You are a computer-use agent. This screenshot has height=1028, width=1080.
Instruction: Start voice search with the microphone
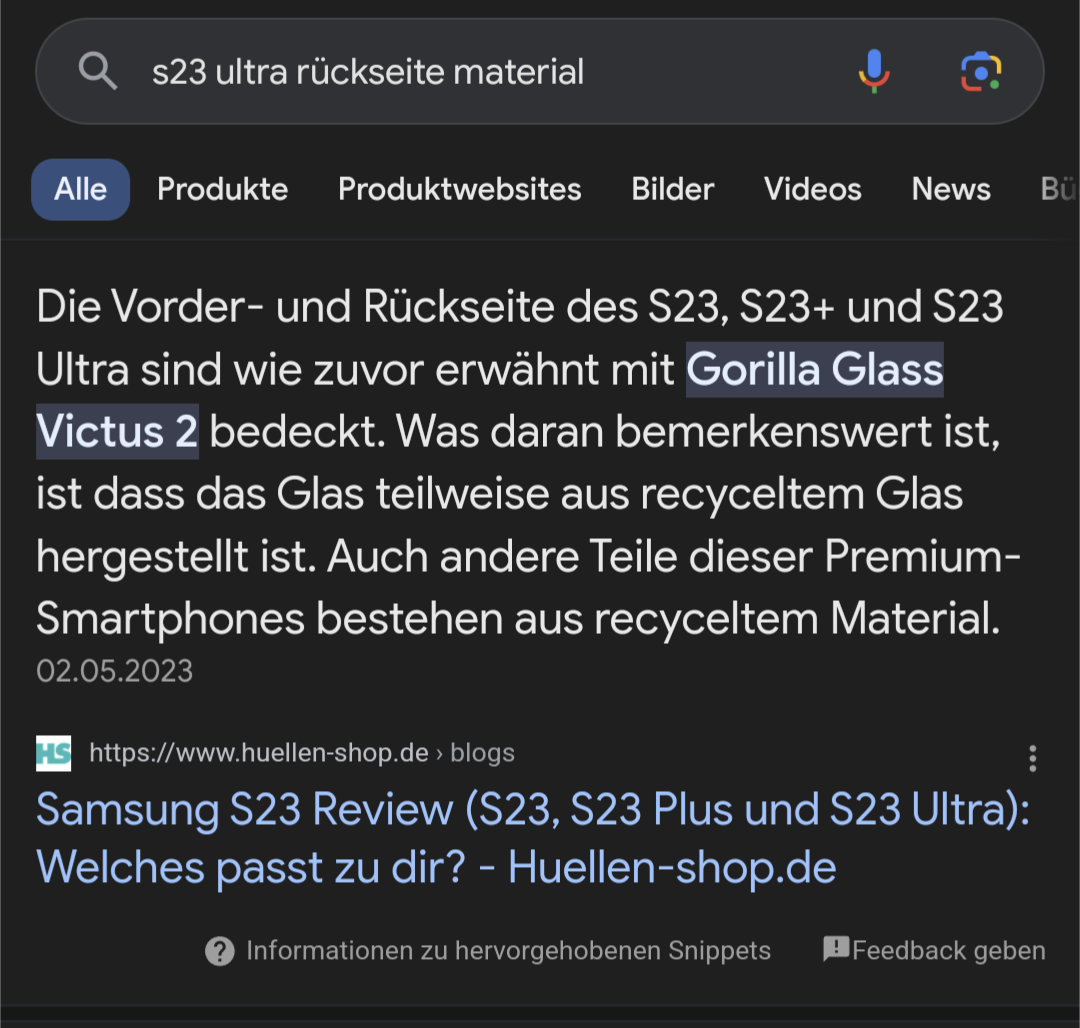click(874, 72)
